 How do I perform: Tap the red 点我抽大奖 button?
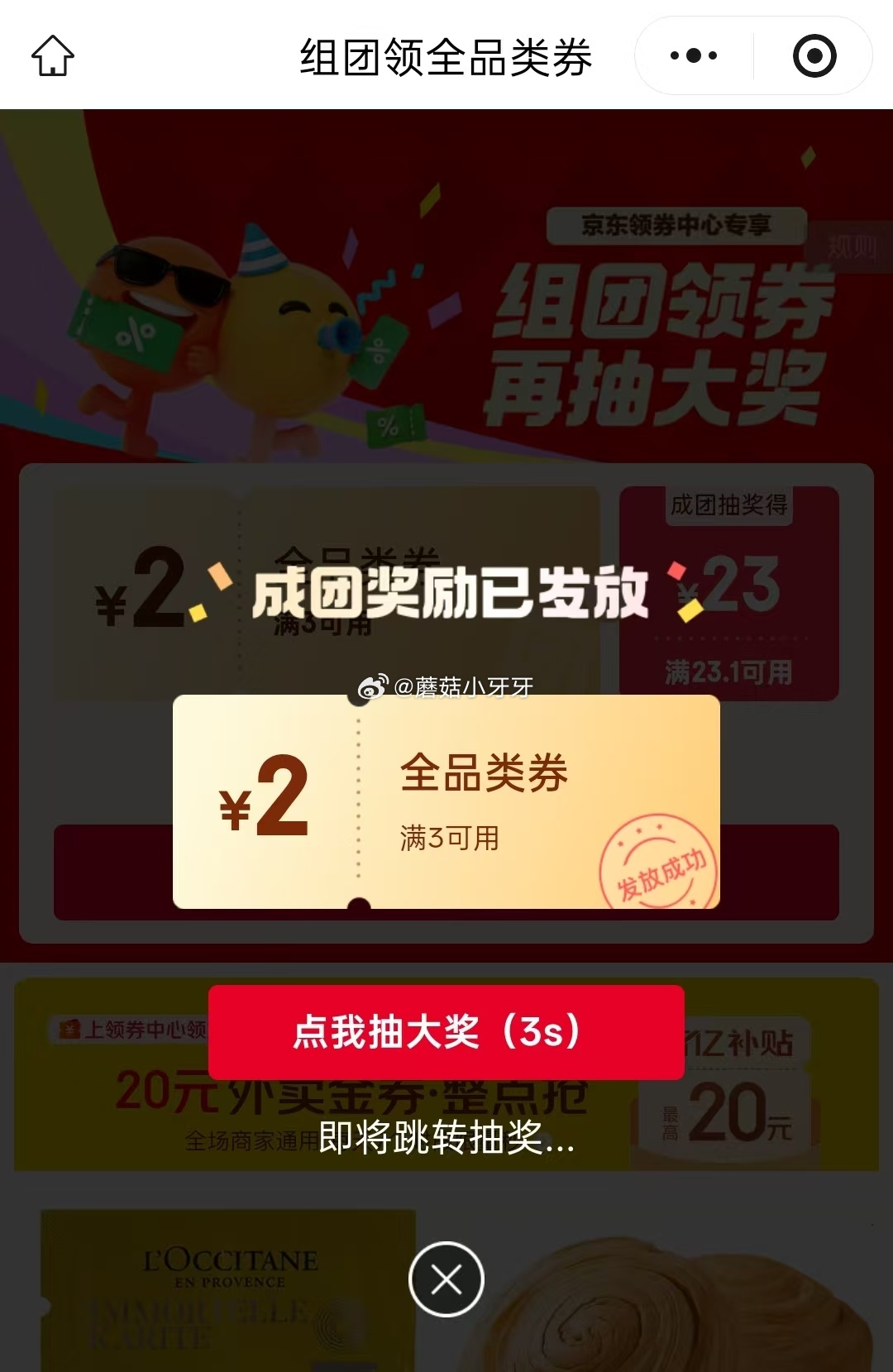[x=446, y=1031]
